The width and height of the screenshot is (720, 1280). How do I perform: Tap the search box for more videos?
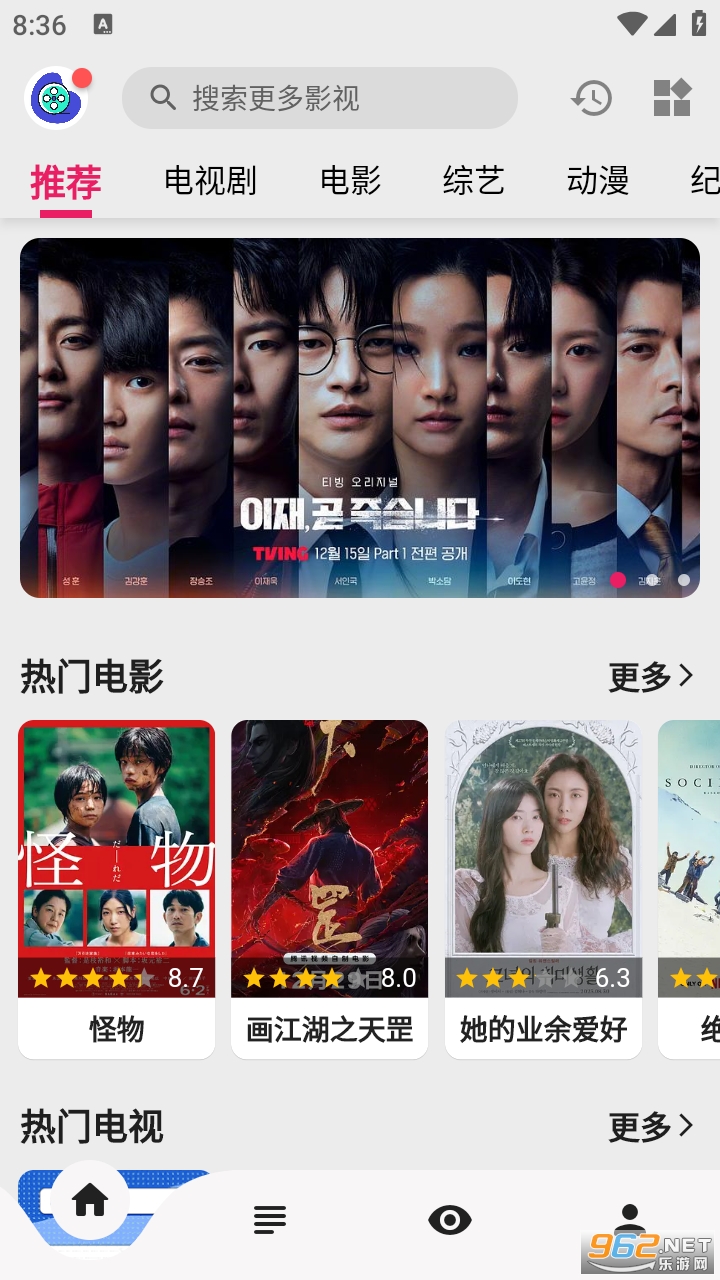coord(320,98)
